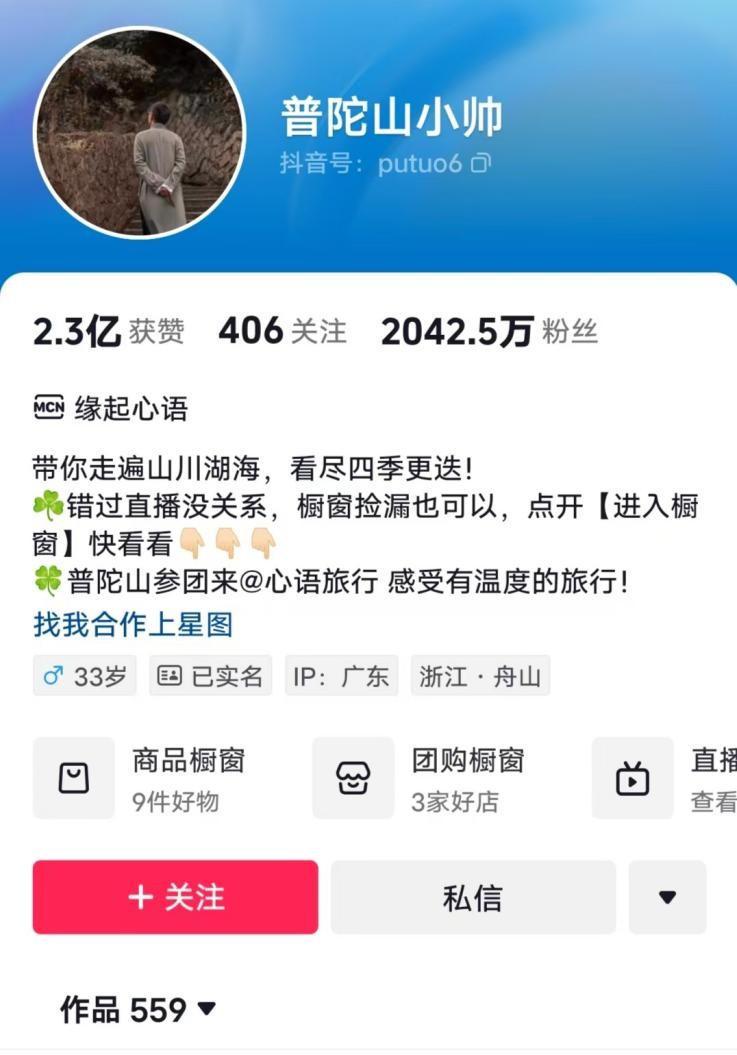Send a 私信 private message
Image resolution: width=737 pixels, height=1055 pixels.
pos(473,897)
